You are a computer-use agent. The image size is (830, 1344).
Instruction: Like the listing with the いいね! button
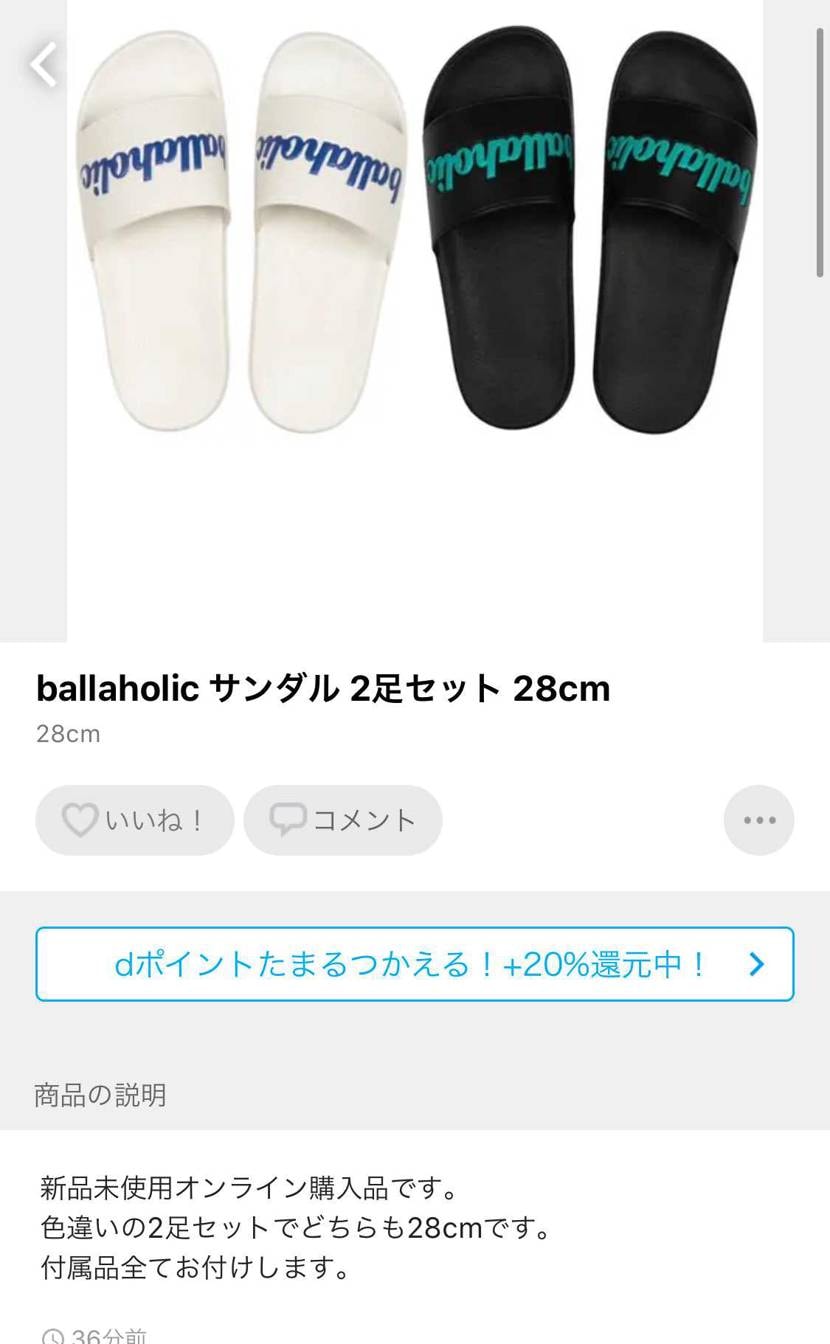point(135,819)
